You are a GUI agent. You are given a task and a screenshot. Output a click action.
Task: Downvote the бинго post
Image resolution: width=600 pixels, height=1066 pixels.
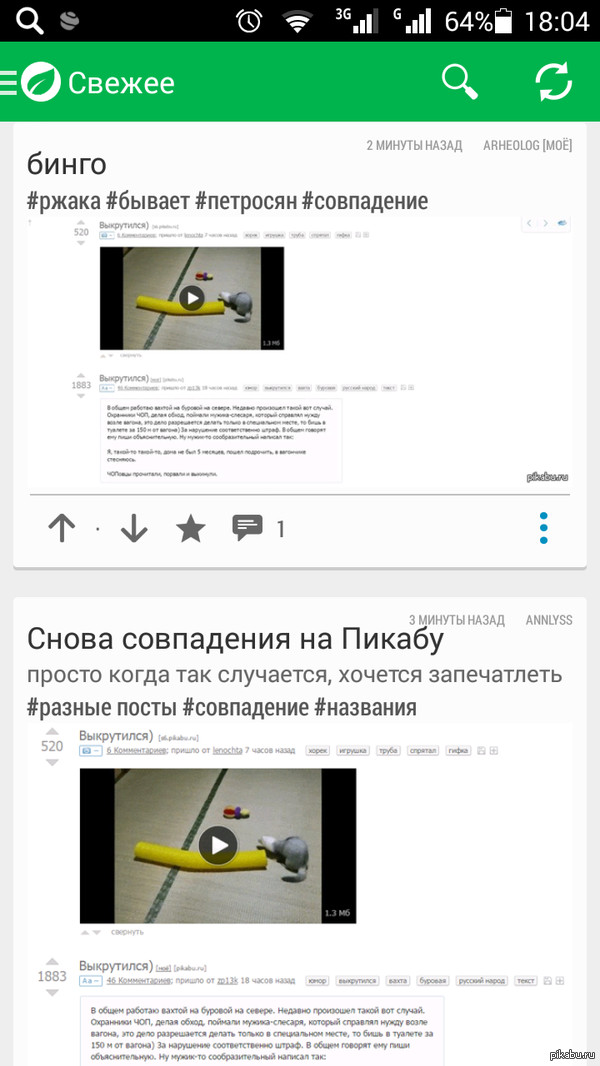tap(133, 528)
